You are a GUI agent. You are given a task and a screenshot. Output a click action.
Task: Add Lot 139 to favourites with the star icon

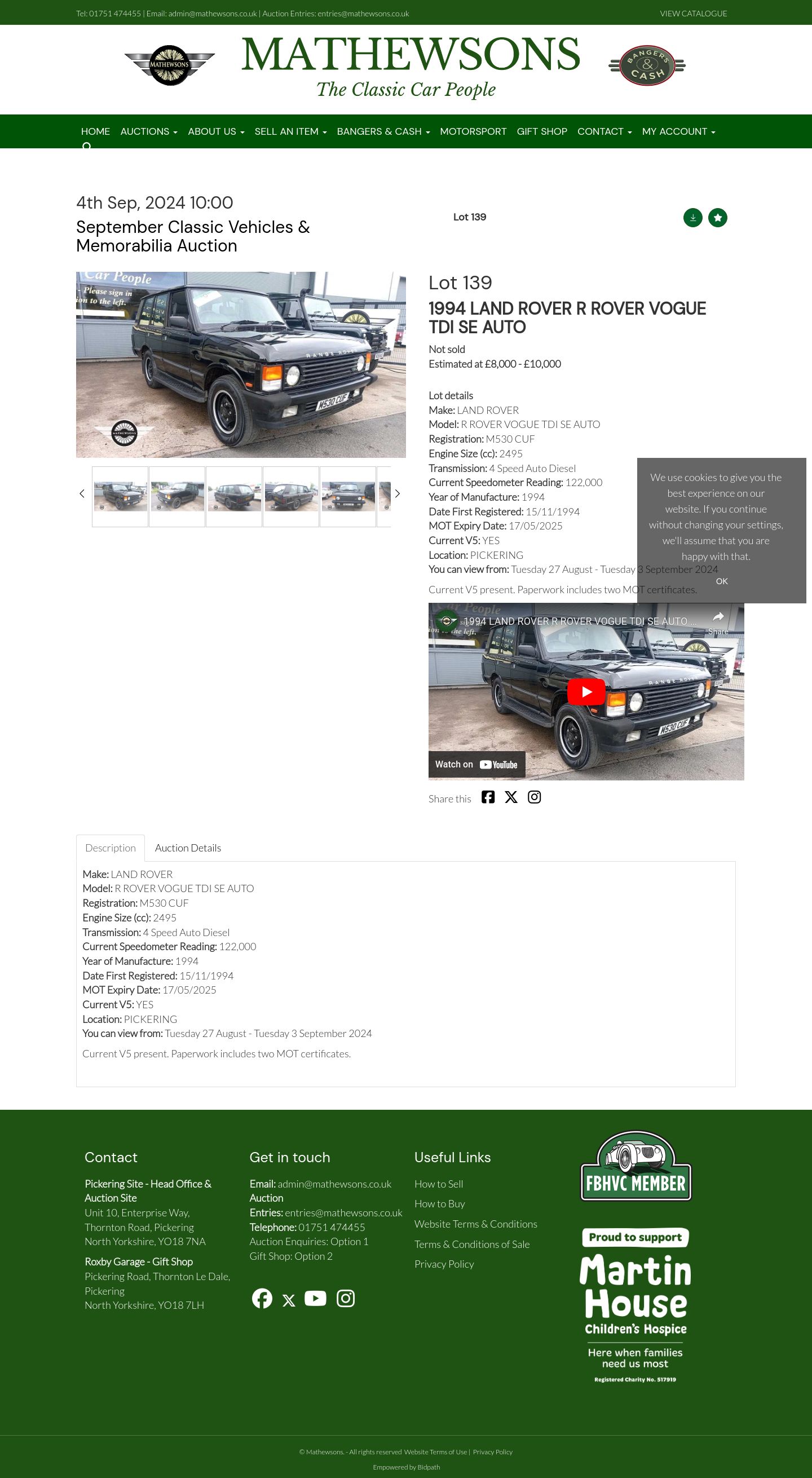coord(717,218)
